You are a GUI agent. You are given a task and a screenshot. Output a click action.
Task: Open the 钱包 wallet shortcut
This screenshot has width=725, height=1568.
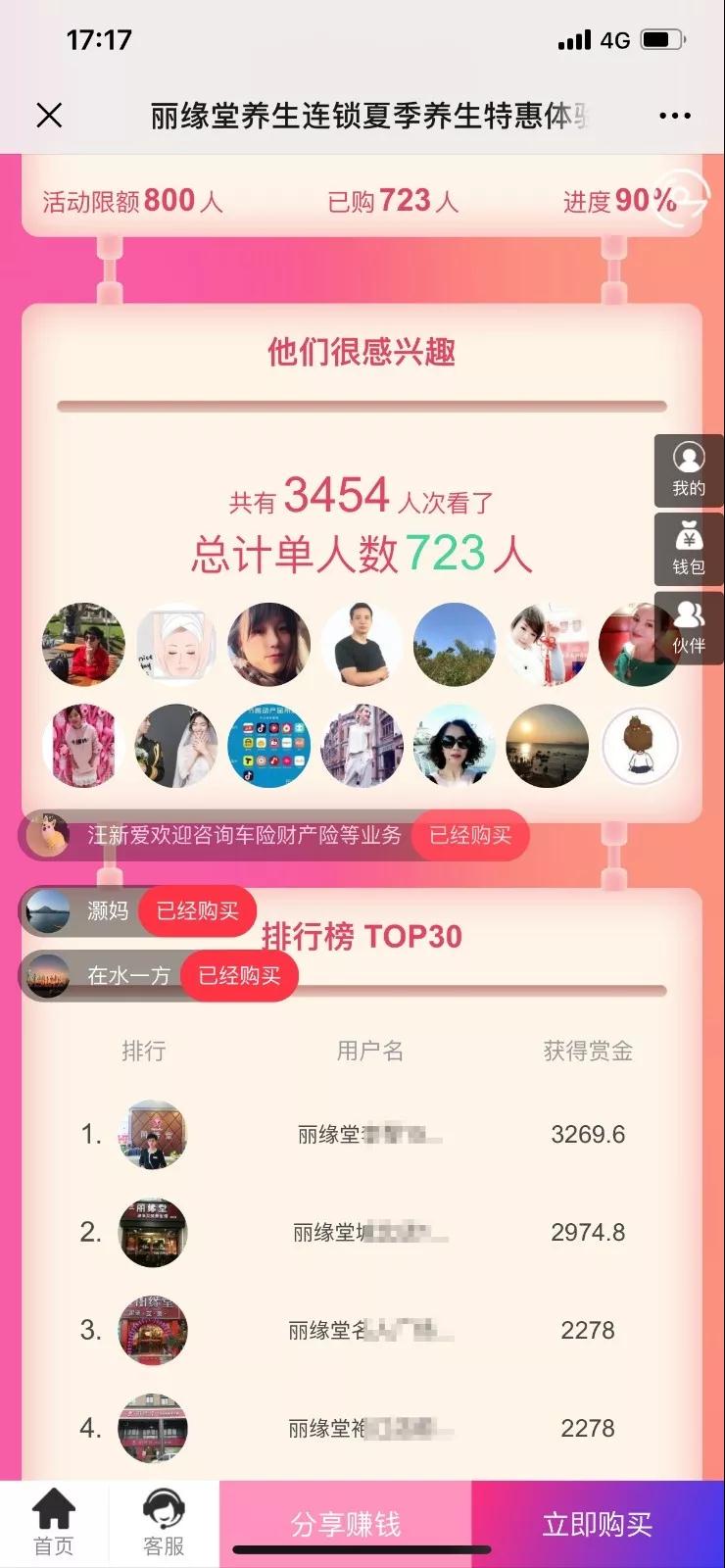[x=689, y=549]
